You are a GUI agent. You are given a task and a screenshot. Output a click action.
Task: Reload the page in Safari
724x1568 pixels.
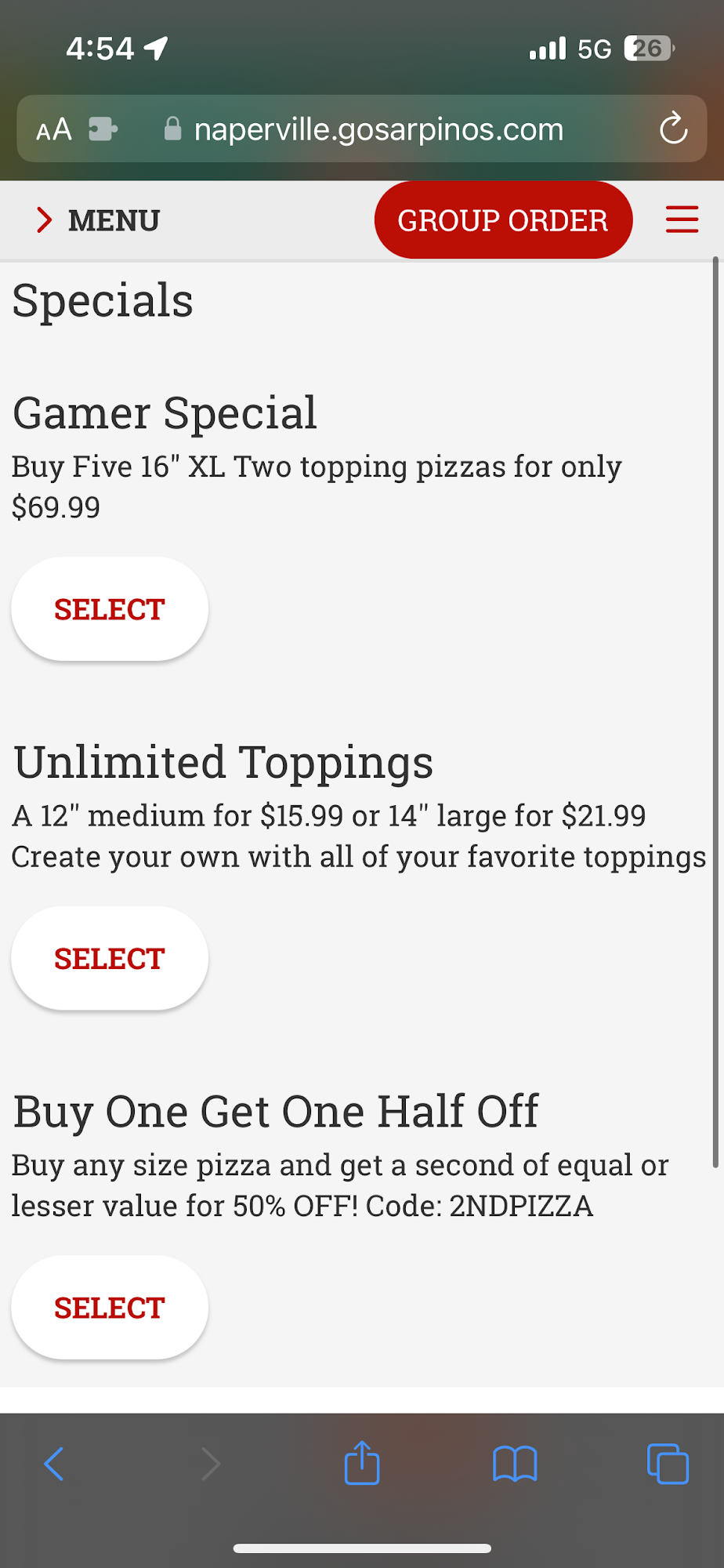coord(673,129)
